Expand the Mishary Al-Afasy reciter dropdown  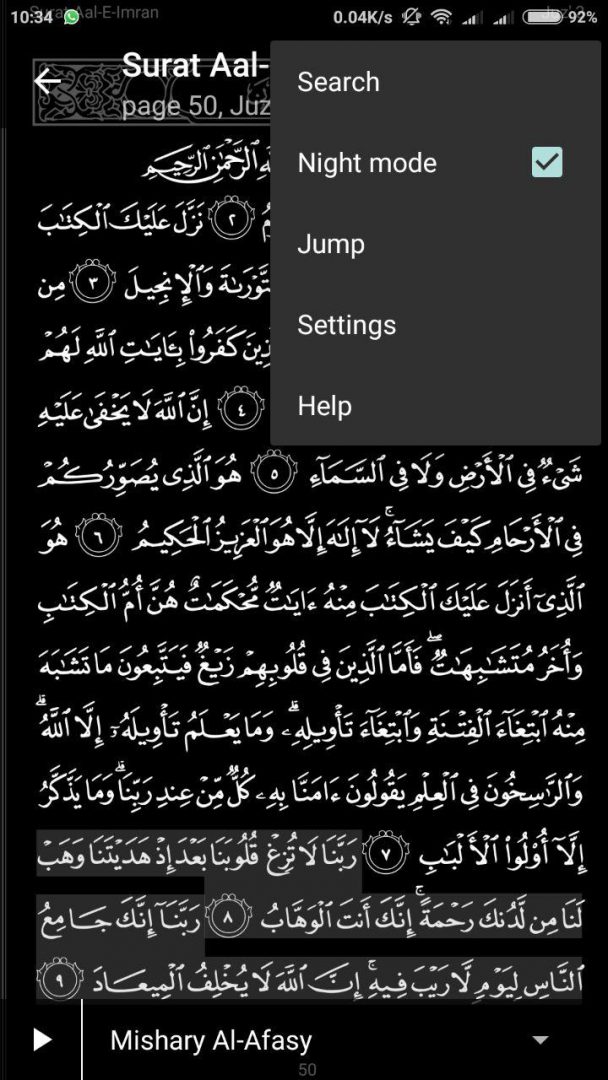pos(540,1041)
